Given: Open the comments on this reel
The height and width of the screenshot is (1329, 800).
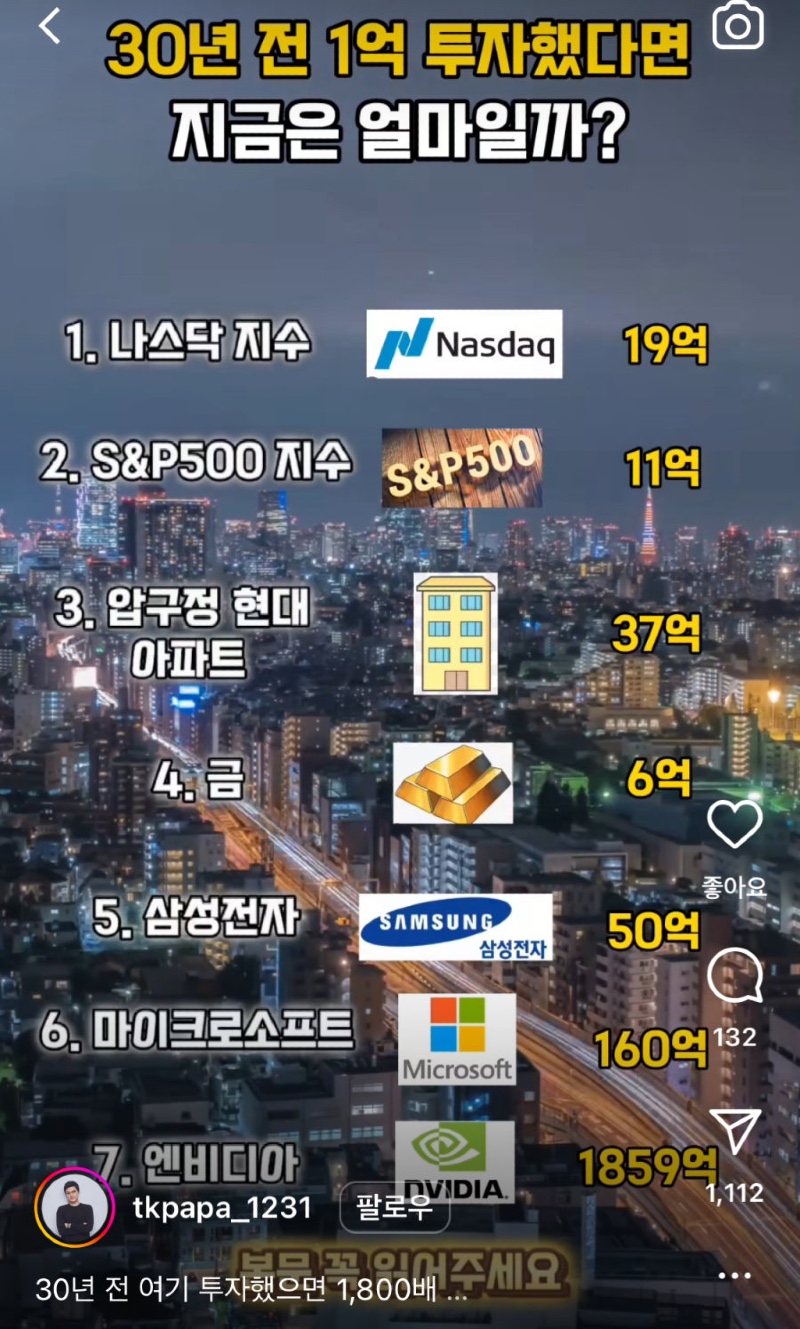Looking at the screenshot, I should point(735,975).
